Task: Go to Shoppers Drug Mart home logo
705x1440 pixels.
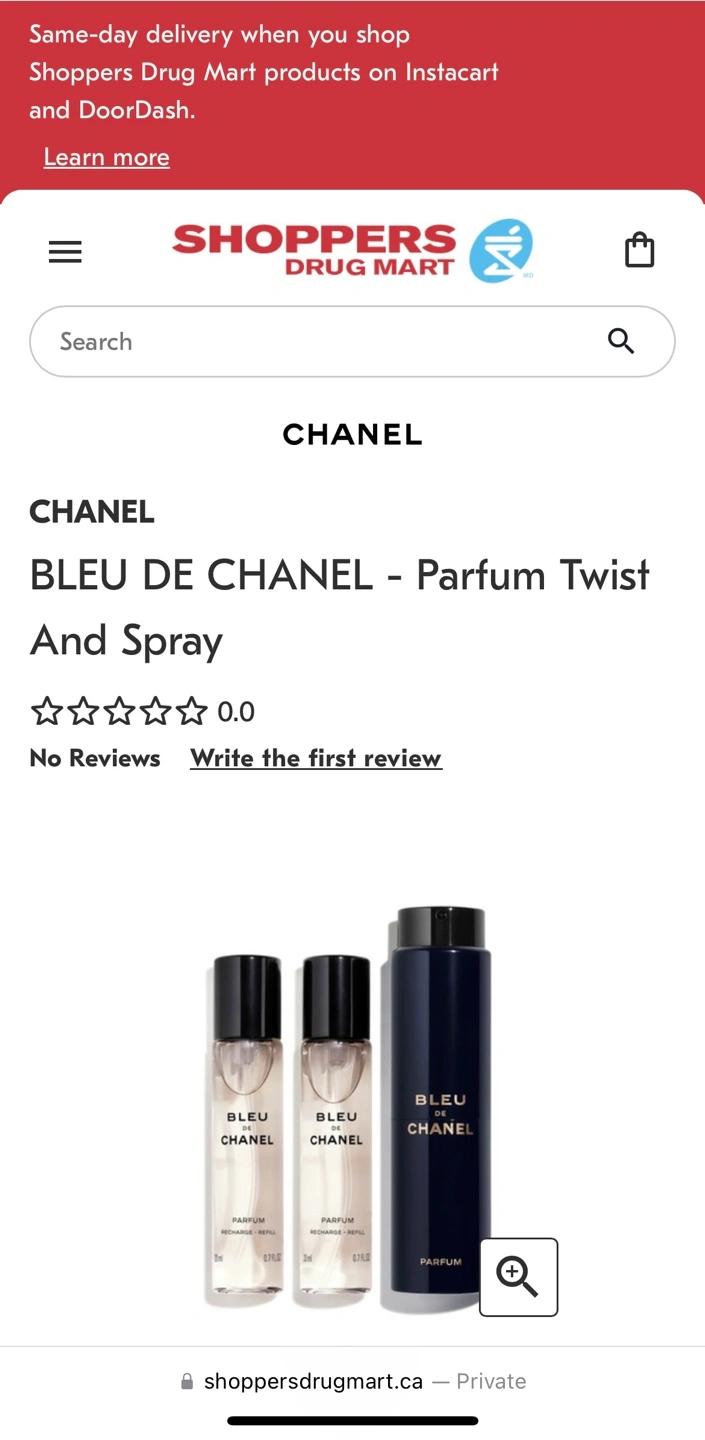Action: point(352,250)
